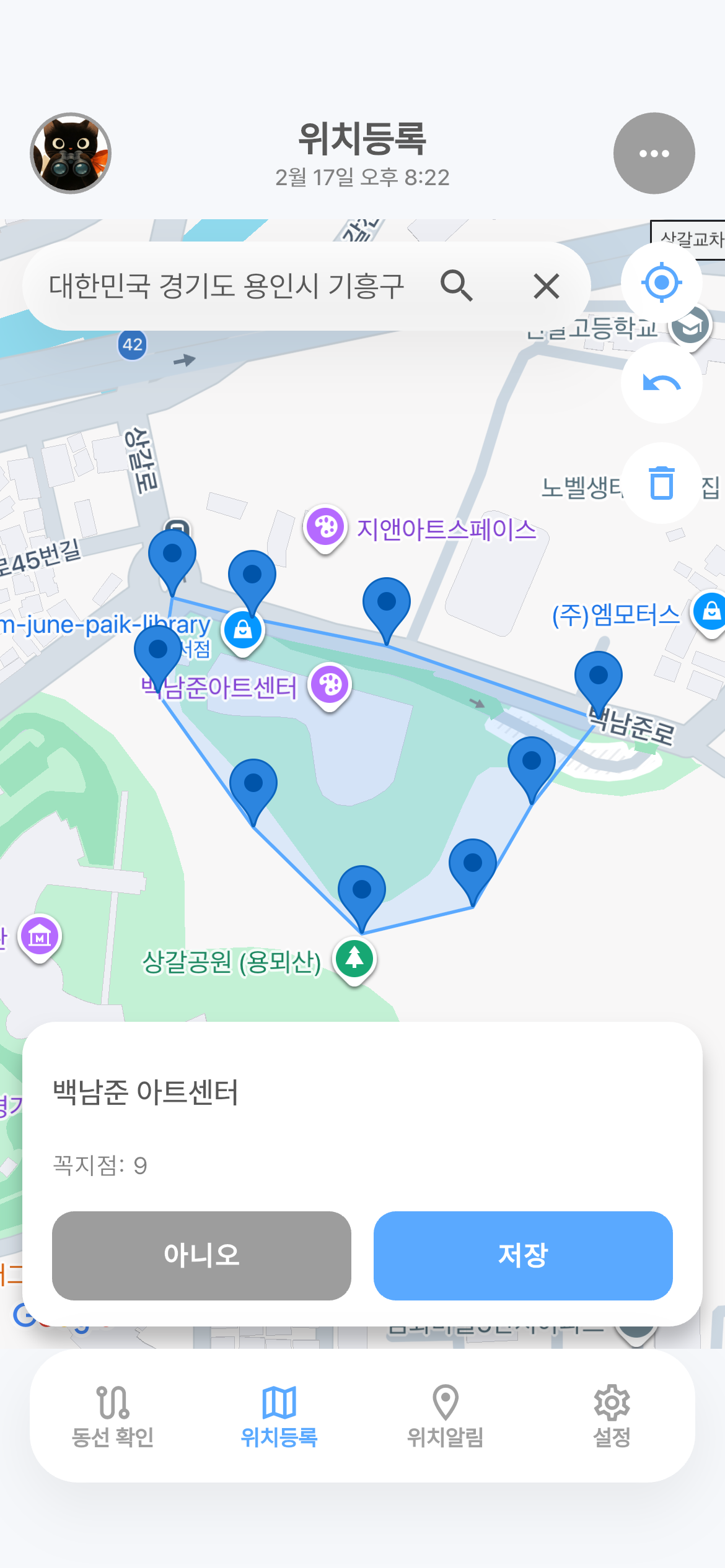Image resolution: width=725 pixels, height=1568 pixels.
Task: Open the museum POI icon on the left
Action: click(x=39, y=936)
